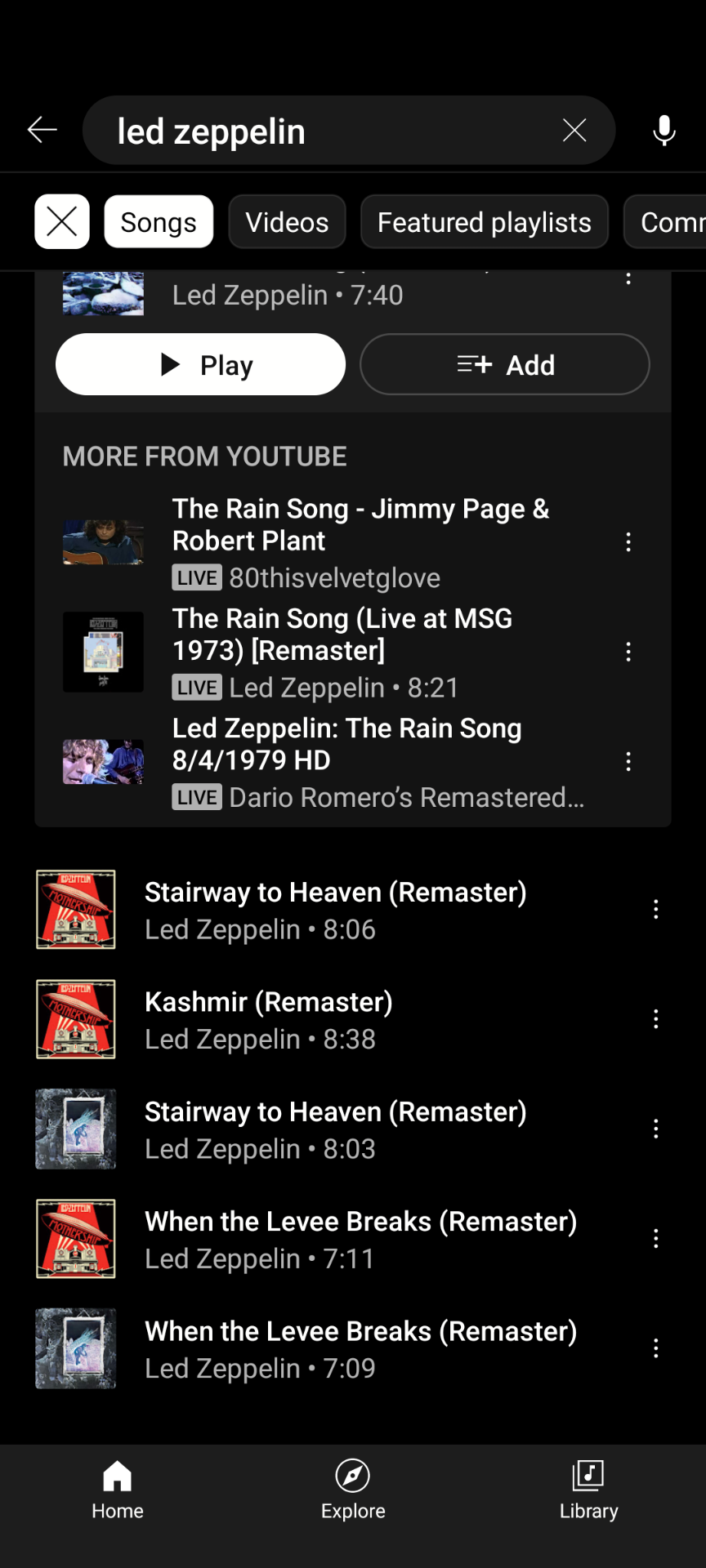Viewport: 706px width, 1568px height.
Task: Open the menu for Led Zeppelin: The Rain Song 8/4/1979
Action: 628,761
